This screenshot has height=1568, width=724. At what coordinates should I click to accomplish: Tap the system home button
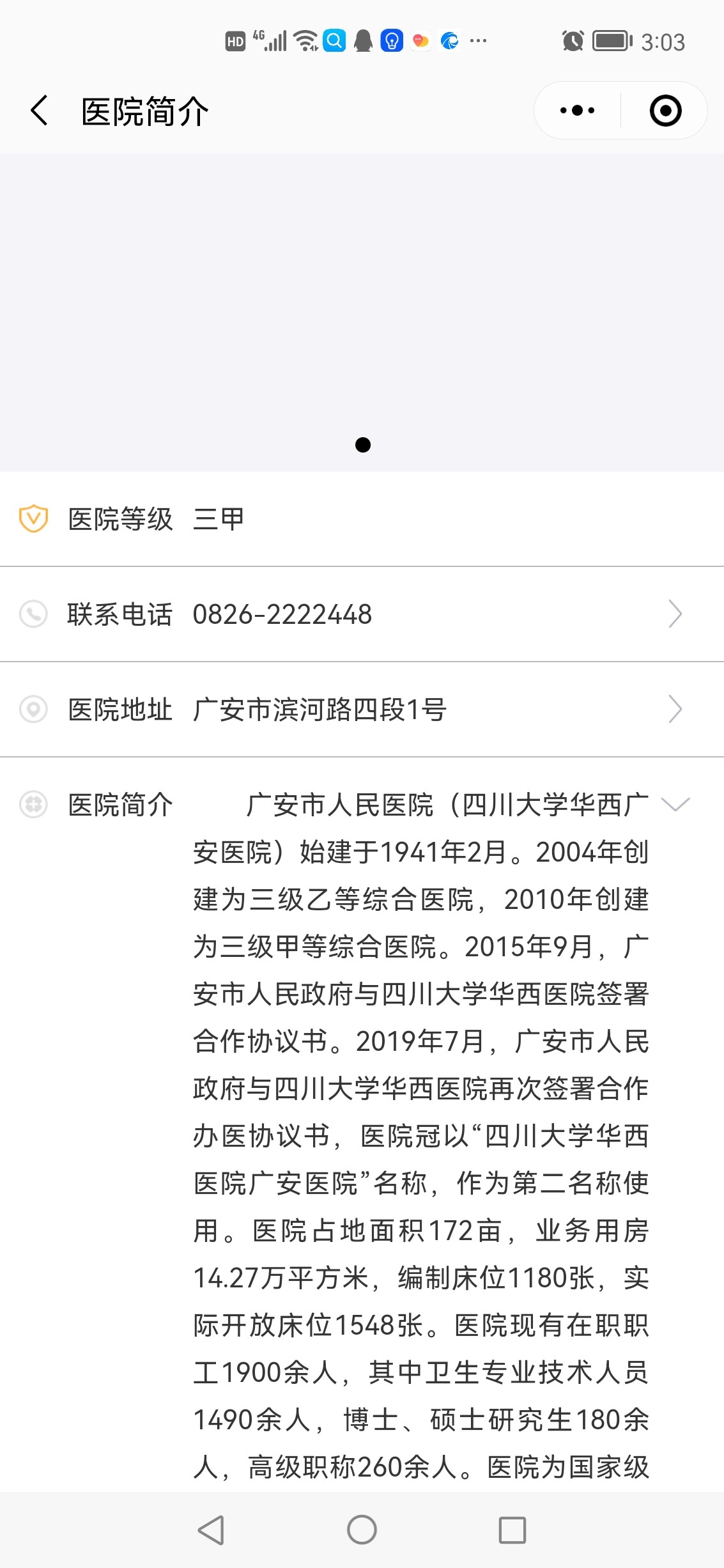[x=362, y=1530]
